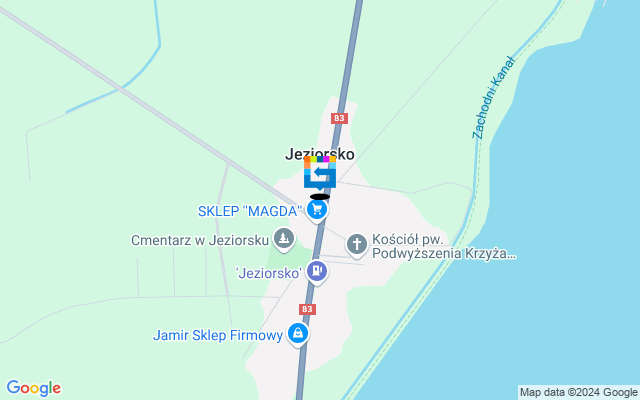This screenshot has width=640, height=400.
Task: Select the Cmentarz w Jeziorsku cemetery marker
Action: [x=285, y=240]
